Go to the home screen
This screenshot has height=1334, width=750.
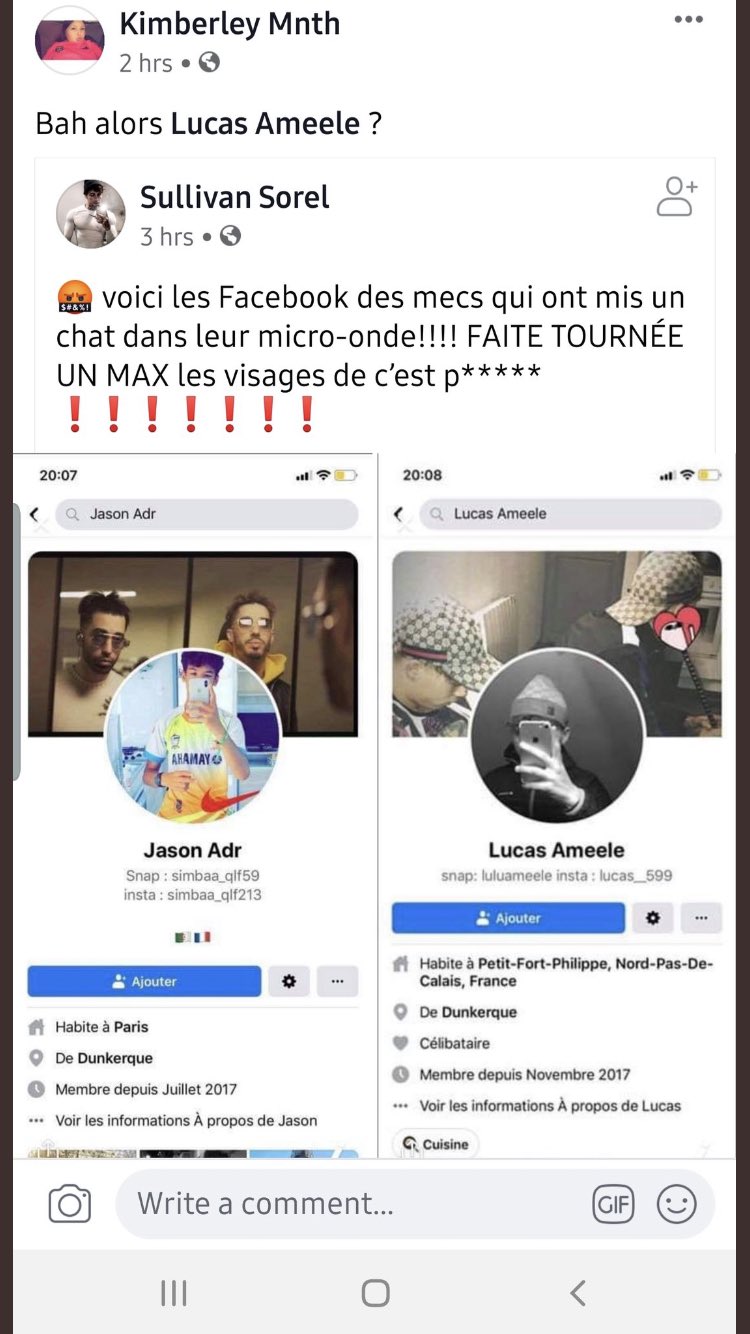pos(375,1293)
